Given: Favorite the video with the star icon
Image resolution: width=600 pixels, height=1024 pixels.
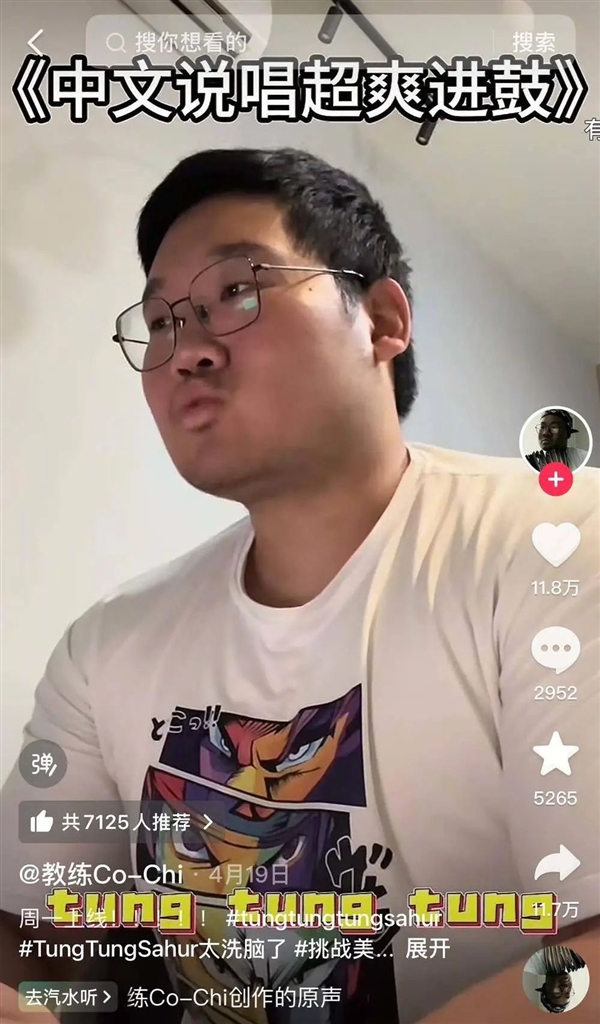Looking at the screenshot, I should pyautogui.click(x=555, y=754).
